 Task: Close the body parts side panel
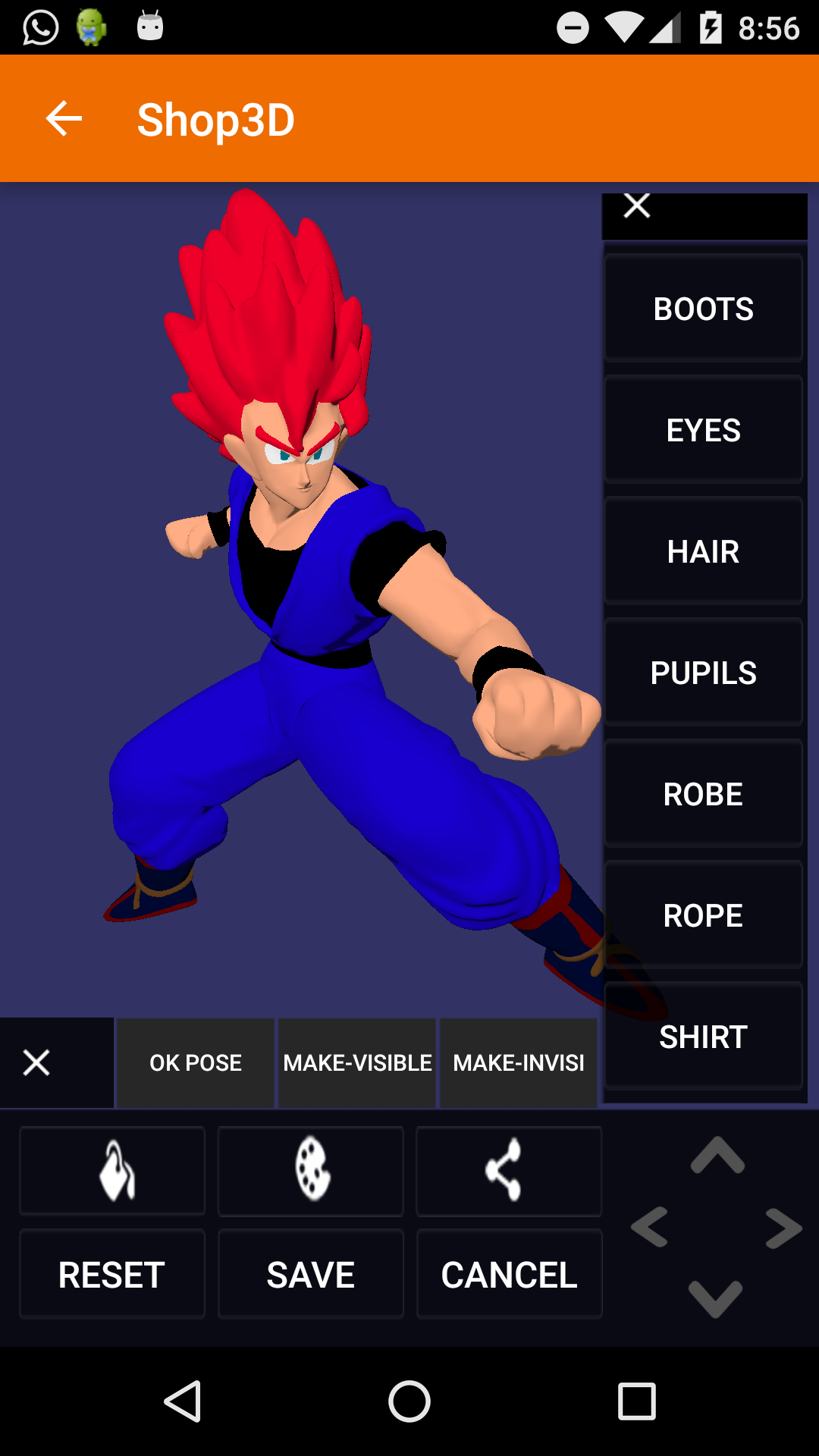(637, 206)
